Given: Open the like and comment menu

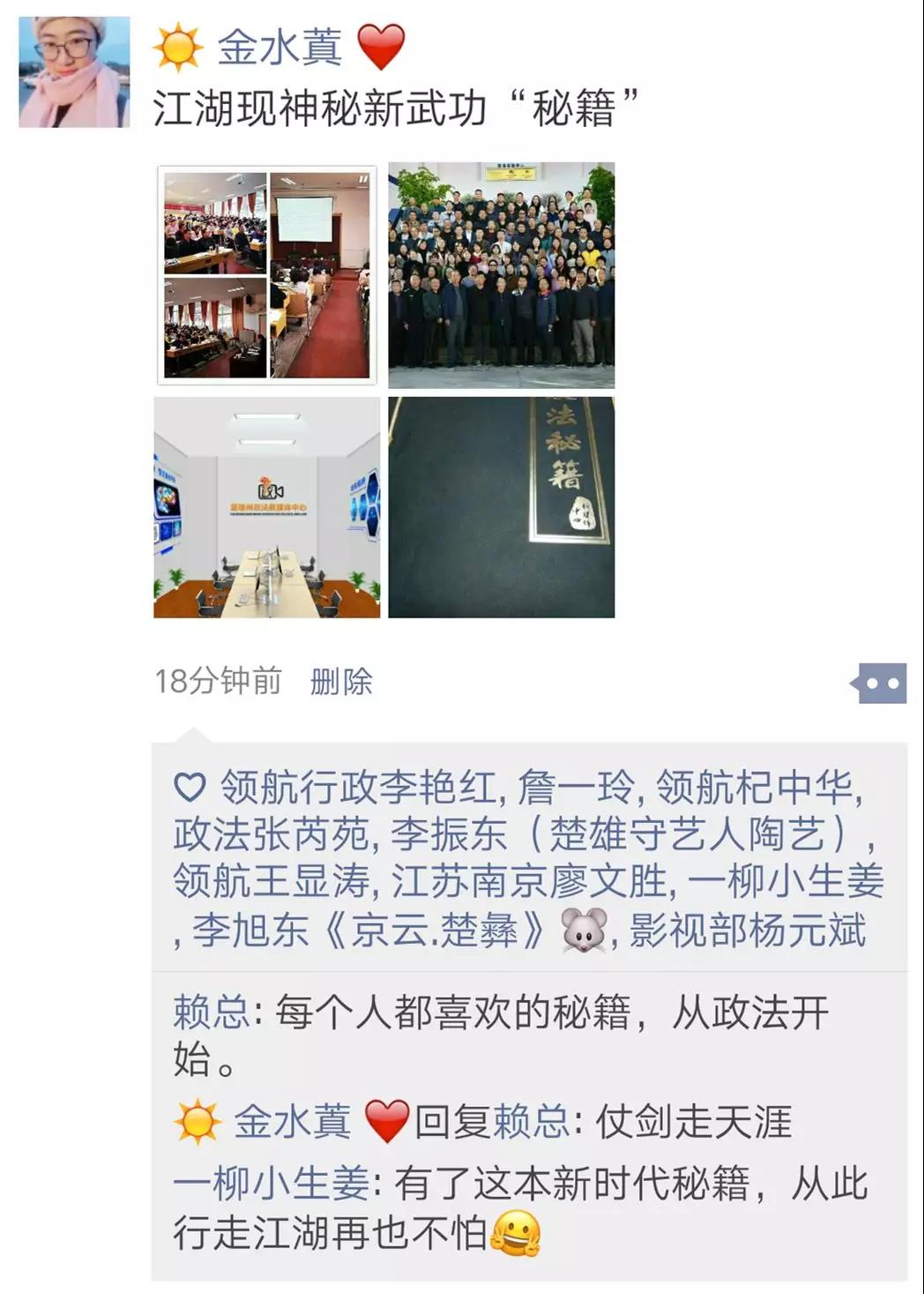Looking at the screenshot, I should coord(879,684).
